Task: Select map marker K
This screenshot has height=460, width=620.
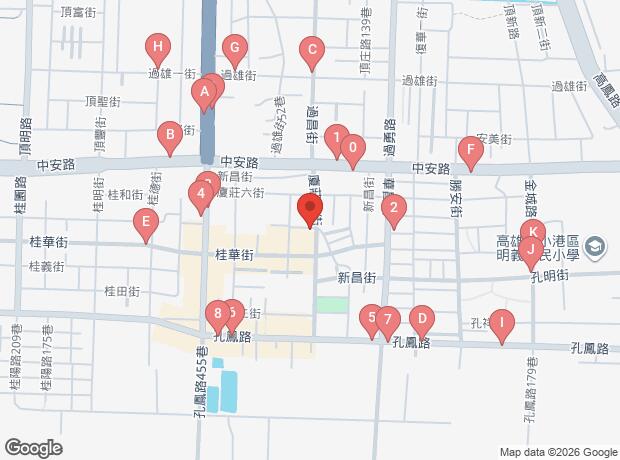Action: (x=533, y=231)
